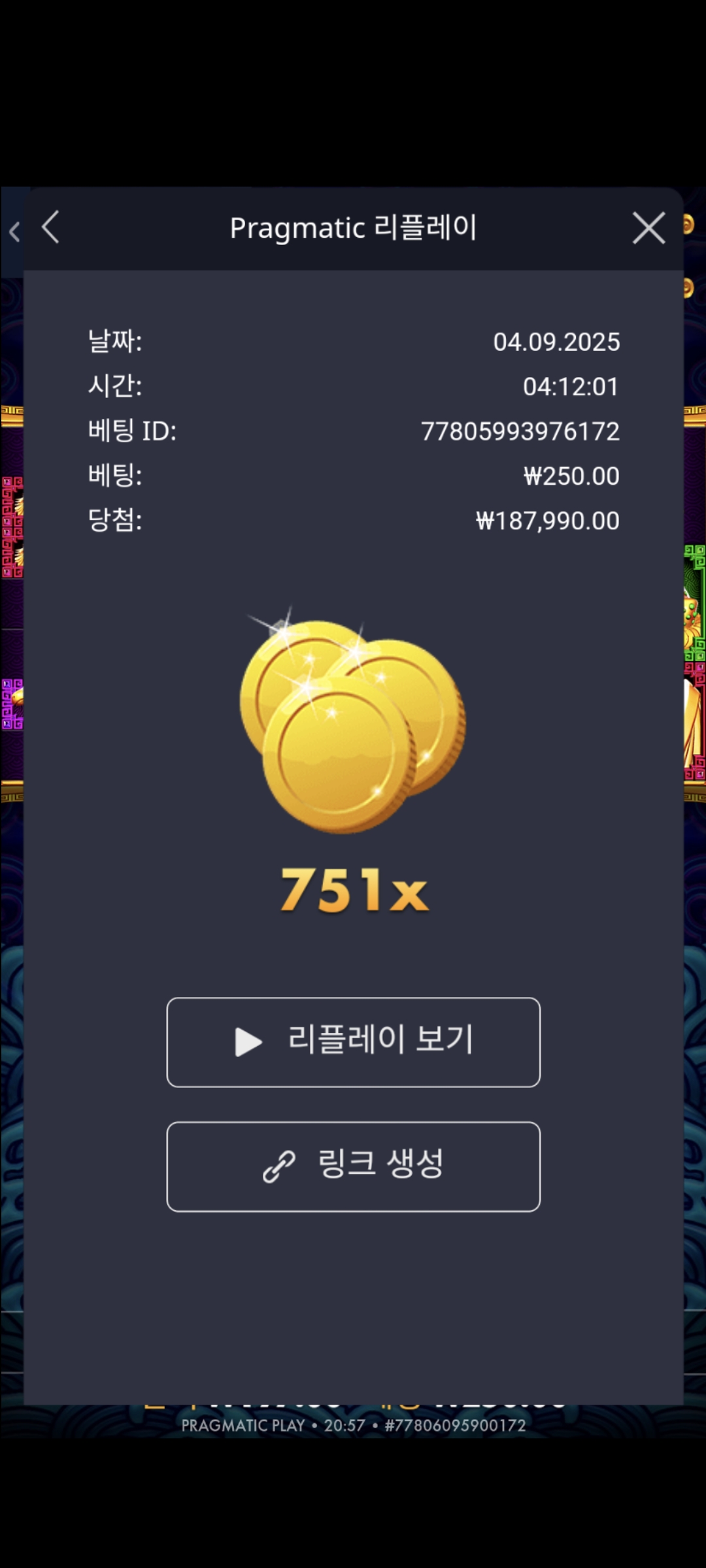Close the Pragmatic 리플레이 dialog
The width and height of the screenshot is (706, 1568).
648,228
